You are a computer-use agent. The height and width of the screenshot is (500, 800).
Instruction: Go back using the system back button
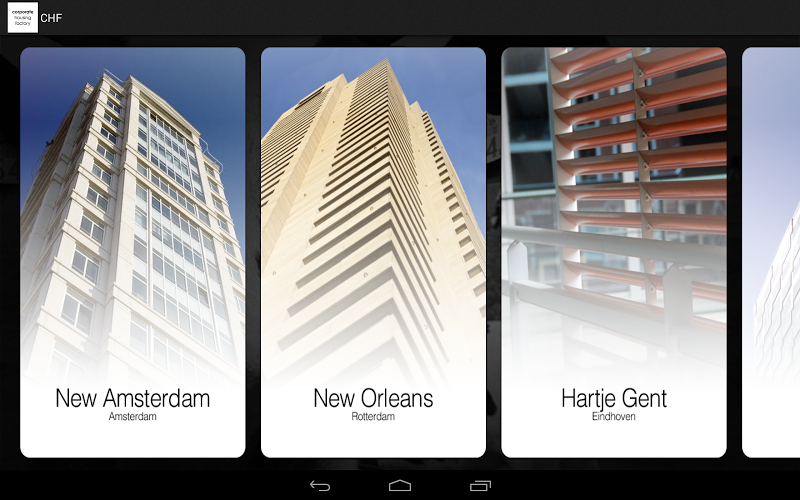tap(320, 485)
